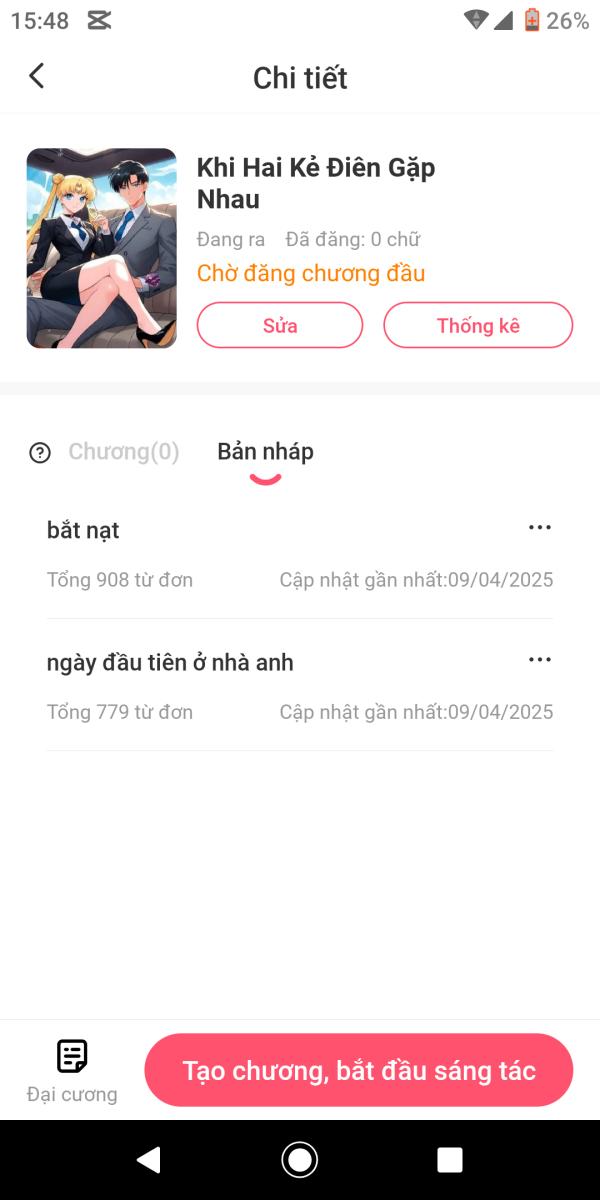Open the help icon beside Chương
The height and width of the screenshot is (1200, 600).
[40, 453]
